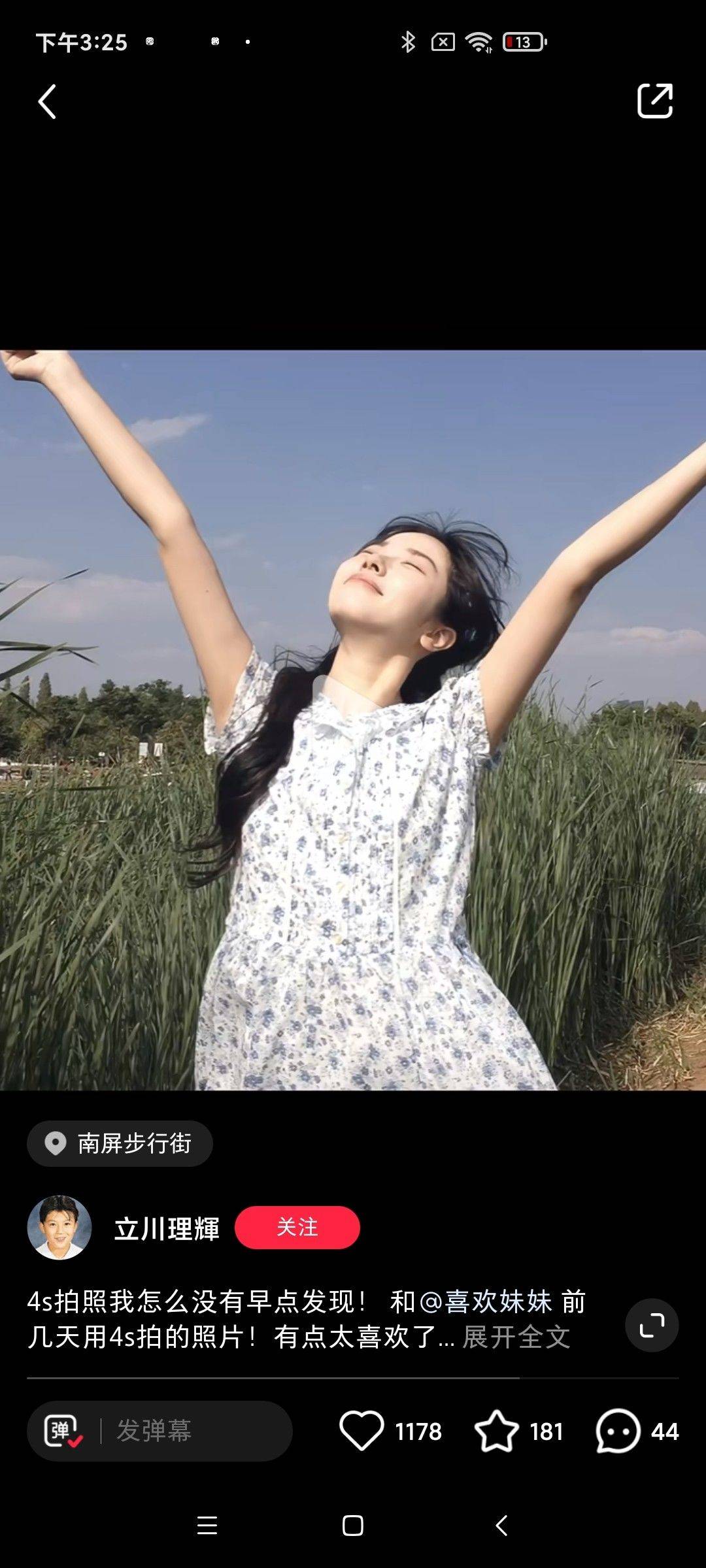706x1568 pixels.
Task: Follow 立川理輝 with the 关注 button
Action: pyautogui.click(x=297, y=1228)
